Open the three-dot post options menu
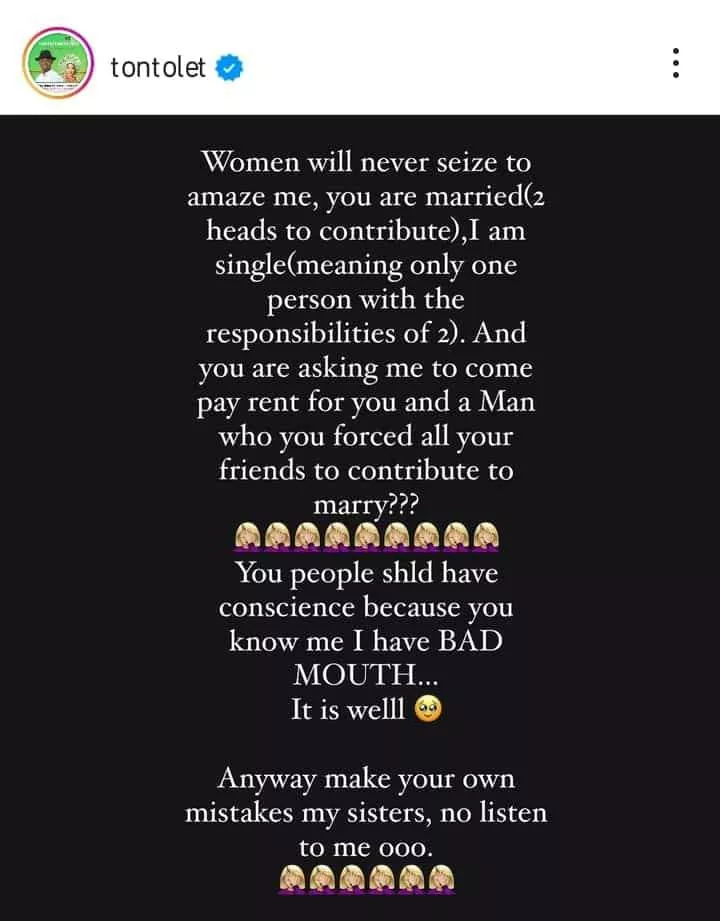Image resolution: width=720 pixels, height=921 pixels. click(678, 63)
